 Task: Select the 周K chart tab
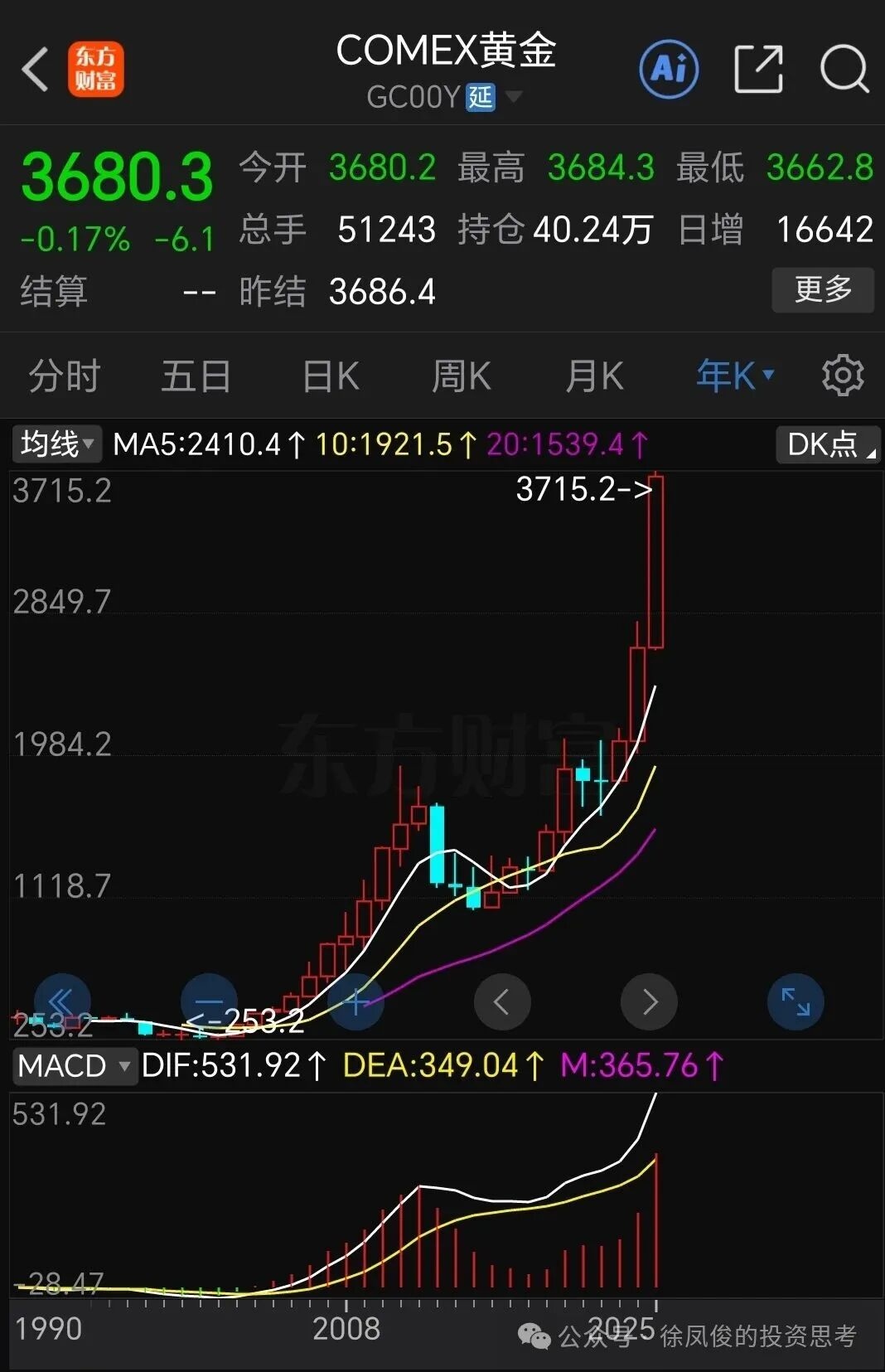tap(462, 376)
